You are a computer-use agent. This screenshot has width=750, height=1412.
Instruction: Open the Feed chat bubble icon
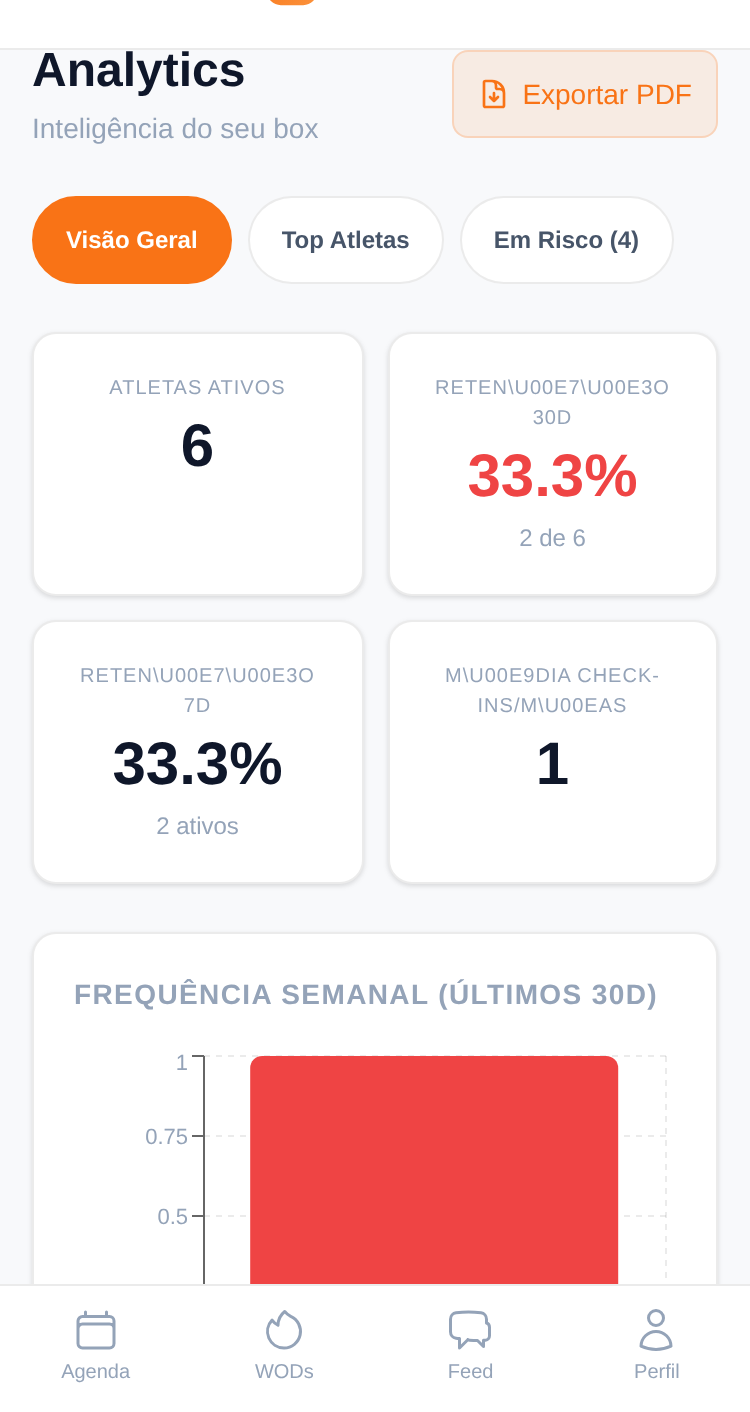[x=470, y=1330]
